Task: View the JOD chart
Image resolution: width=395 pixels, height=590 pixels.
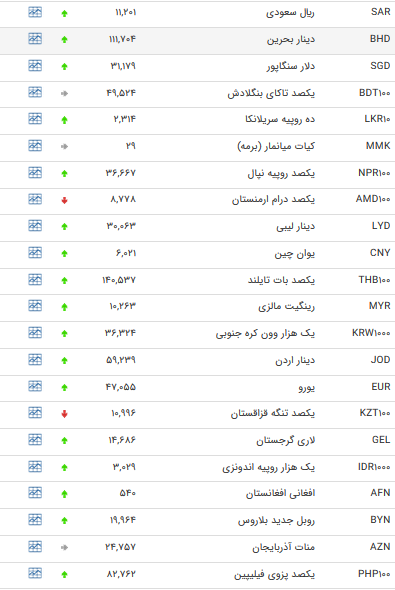Action: coord(35,360)
